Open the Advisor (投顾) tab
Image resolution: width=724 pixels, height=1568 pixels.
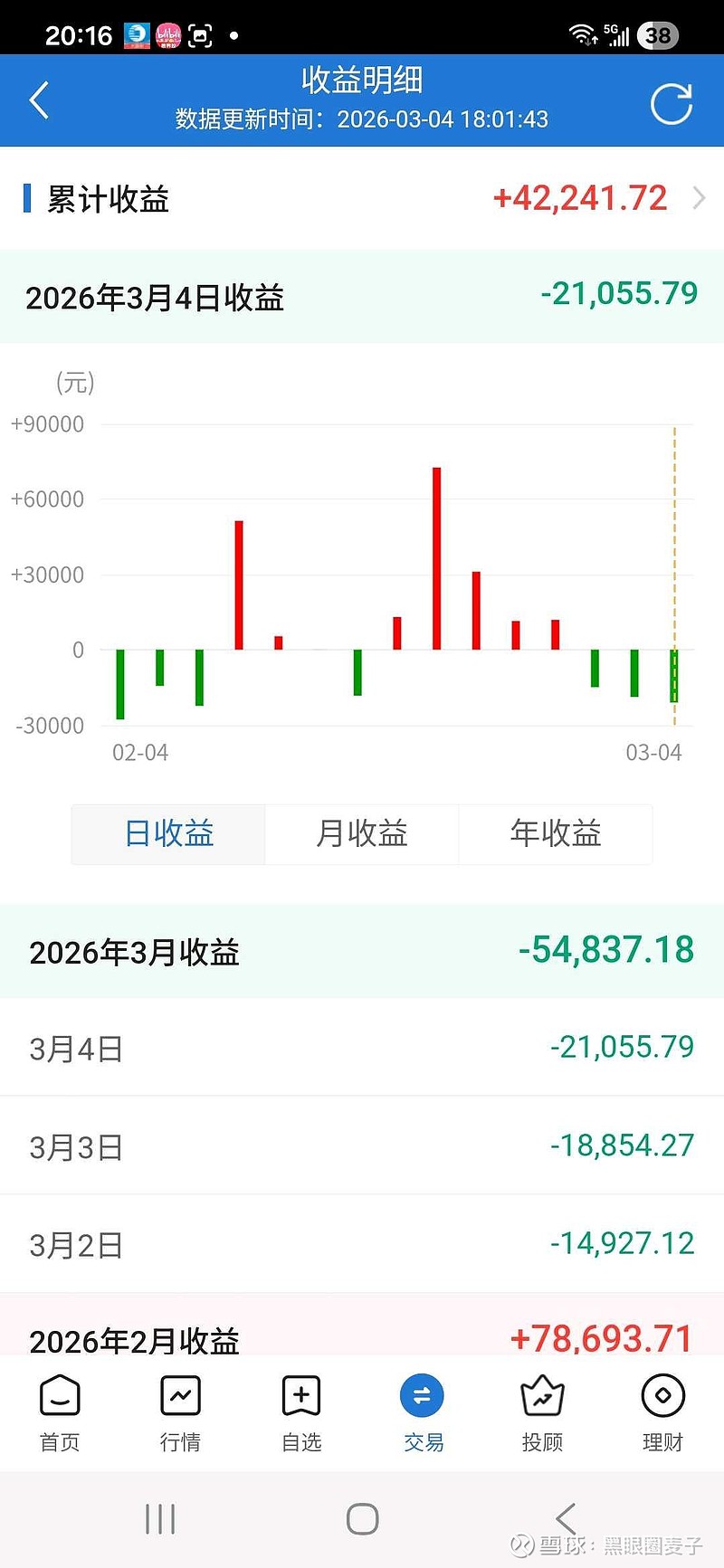pos(543,1412)
